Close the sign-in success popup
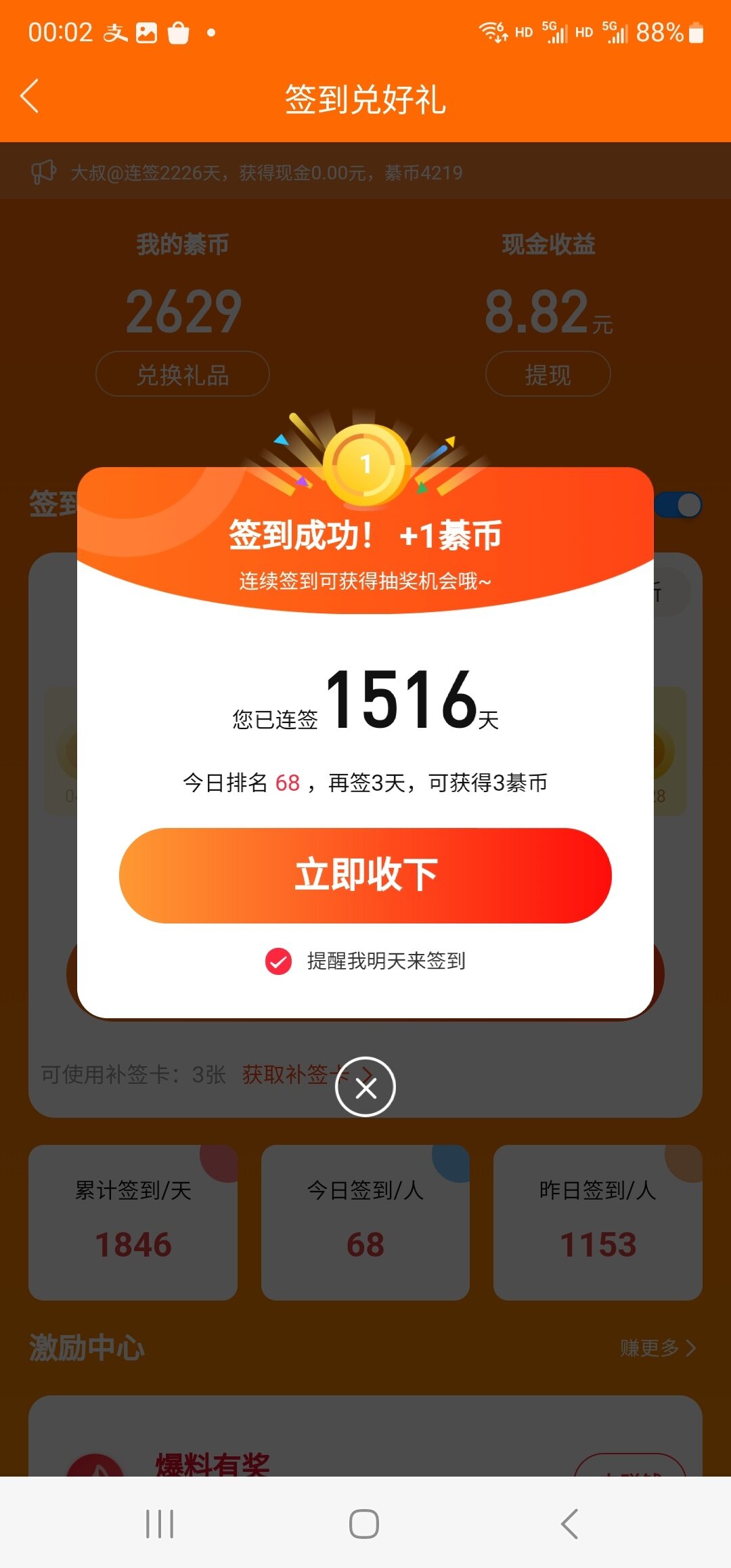This screenshot has height=1568, width=731. 365,1087
